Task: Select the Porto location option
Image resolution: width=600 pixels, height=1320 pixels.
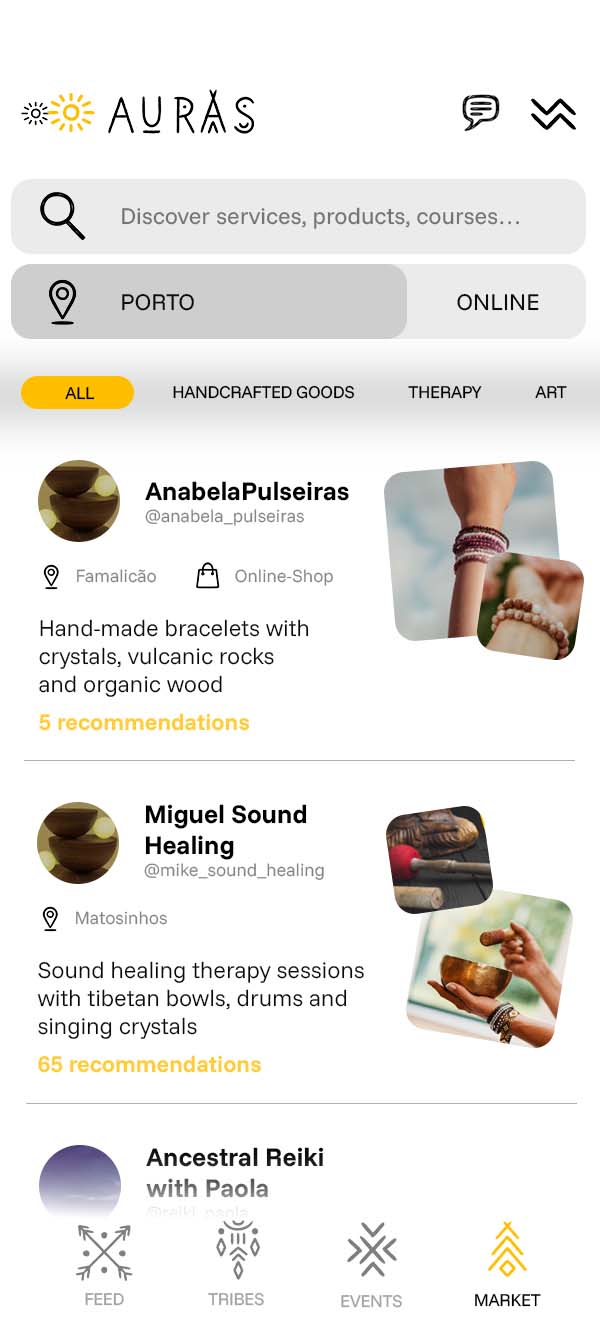Action: point(208,302)
